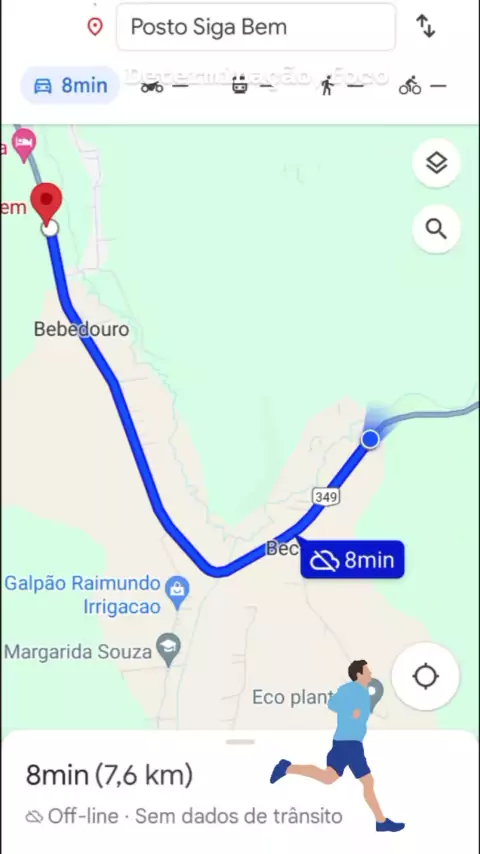
Task: Switch to motorcycle travel mode
Action: [164, 86]
